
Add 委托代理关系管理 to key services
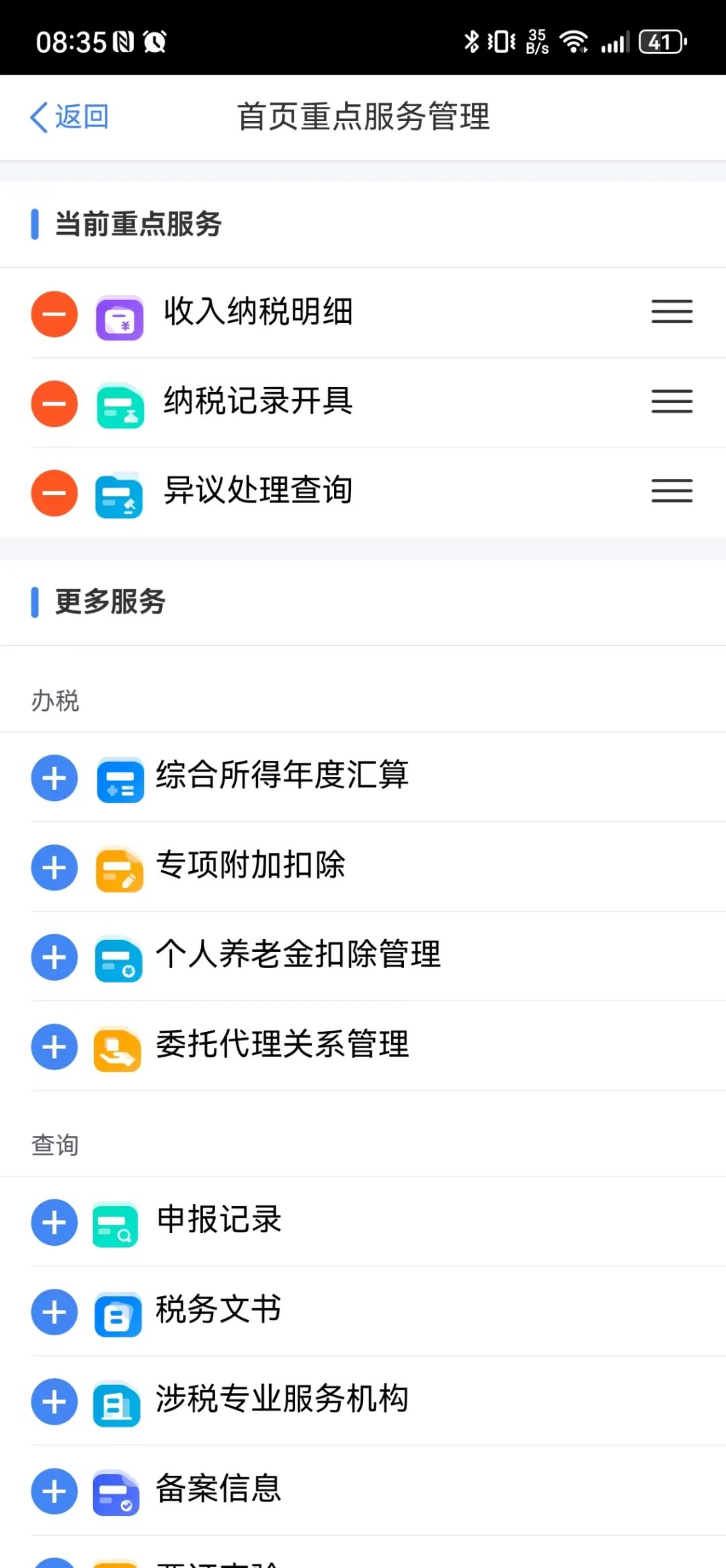click(x=54, y=1047)
